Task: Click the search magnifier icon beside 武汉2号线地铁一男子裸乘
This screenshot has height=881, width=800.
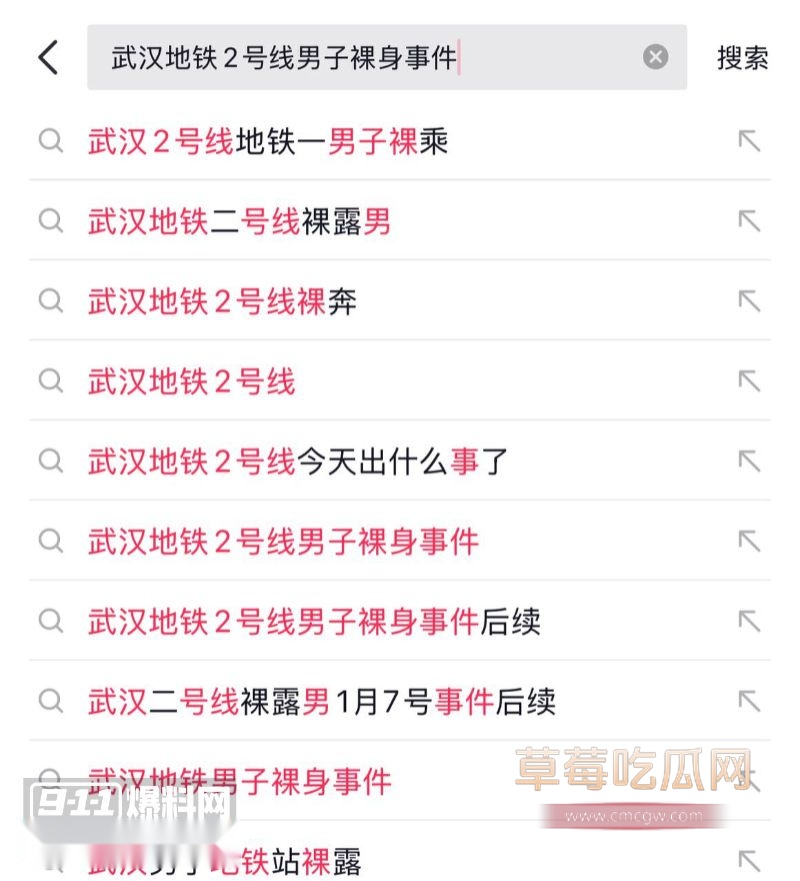Action: pyautogui.click(x=51, y=141)
